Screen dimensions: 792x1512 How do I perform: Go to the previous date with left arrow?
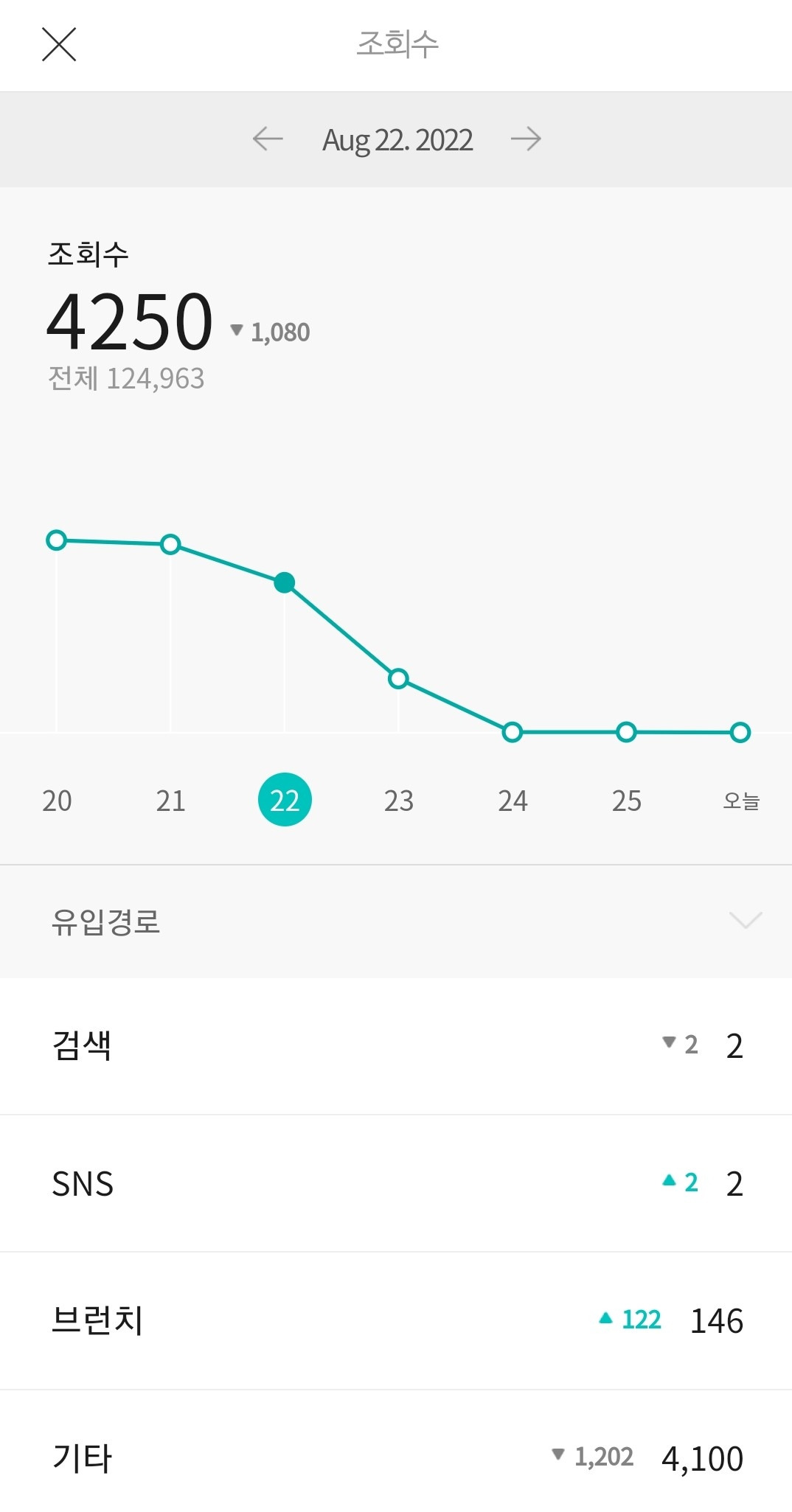[268, 139]
